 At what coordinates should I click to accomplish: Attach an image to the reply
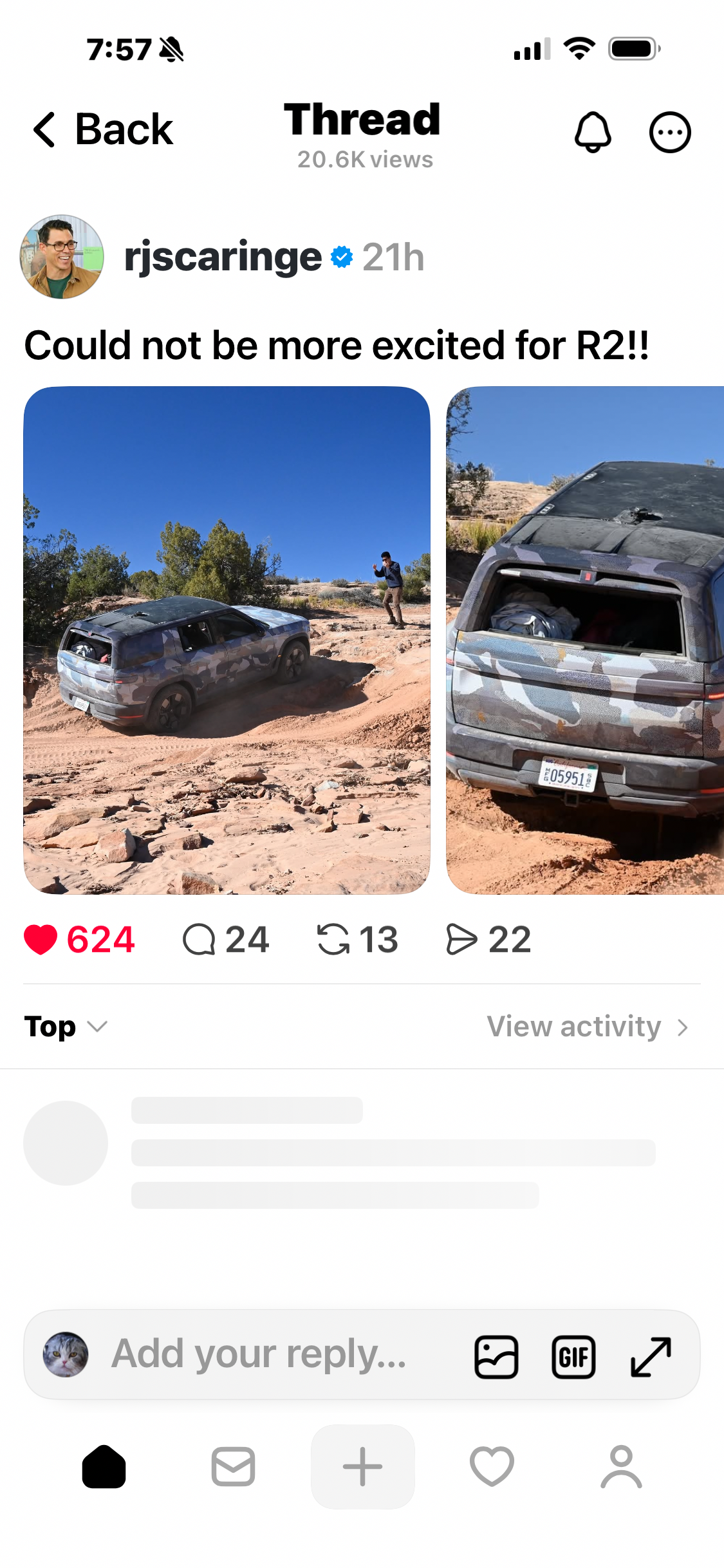click(x=496, y=1356)
